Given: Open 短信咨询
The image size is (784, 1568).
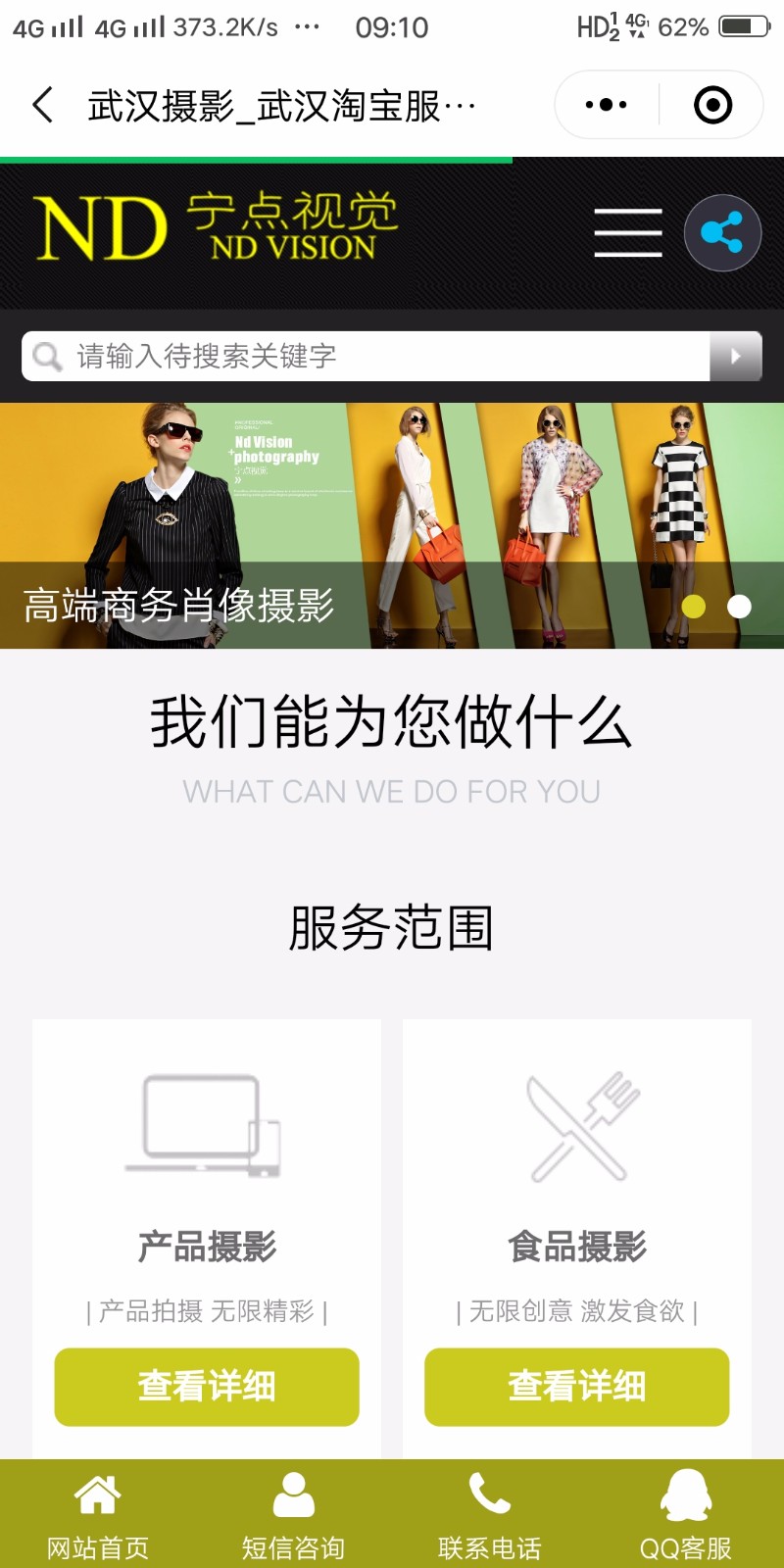Looking at the screenshot, I should pyautogui.click(x=294, y=1515).
